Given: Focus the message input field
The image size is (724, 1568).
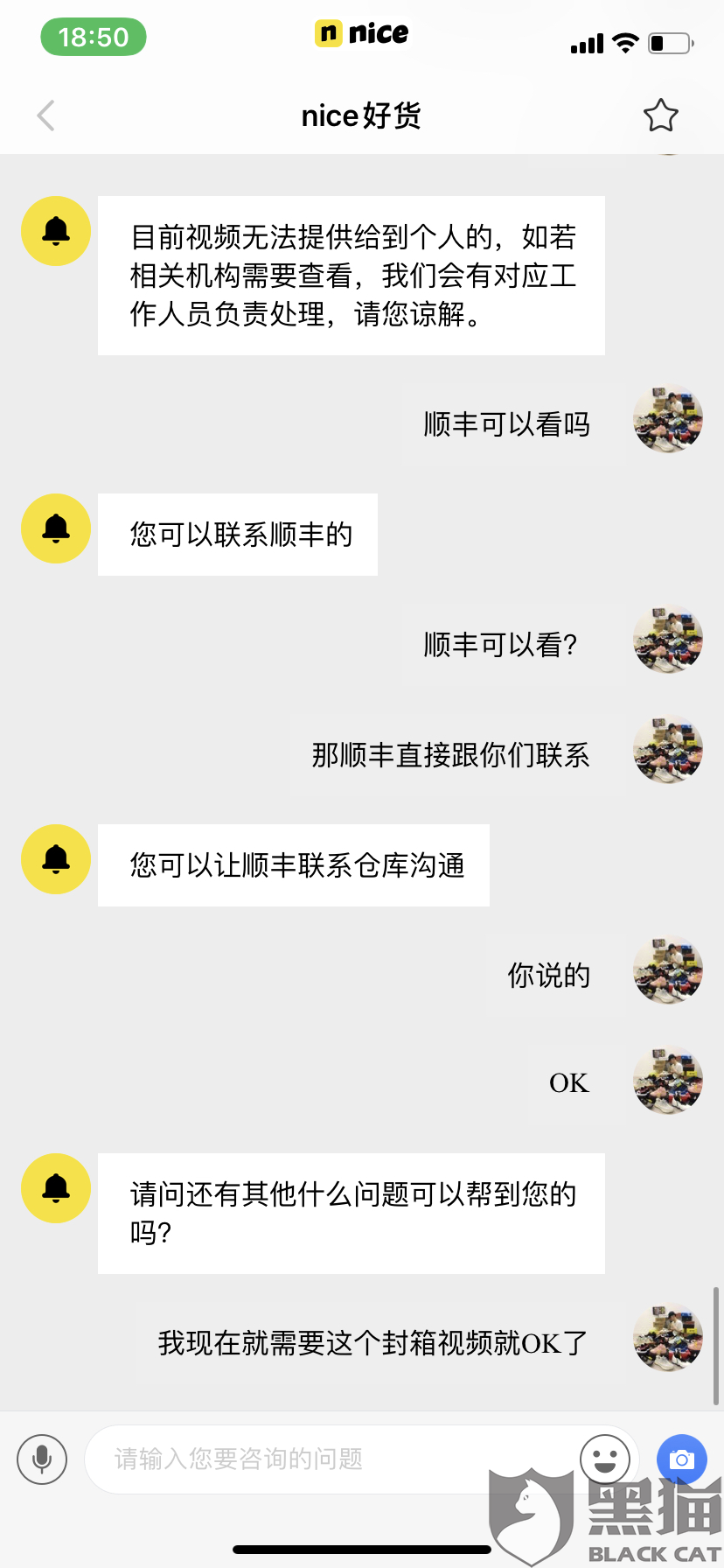Looking at the screenshot, I should pos(332,1459).
